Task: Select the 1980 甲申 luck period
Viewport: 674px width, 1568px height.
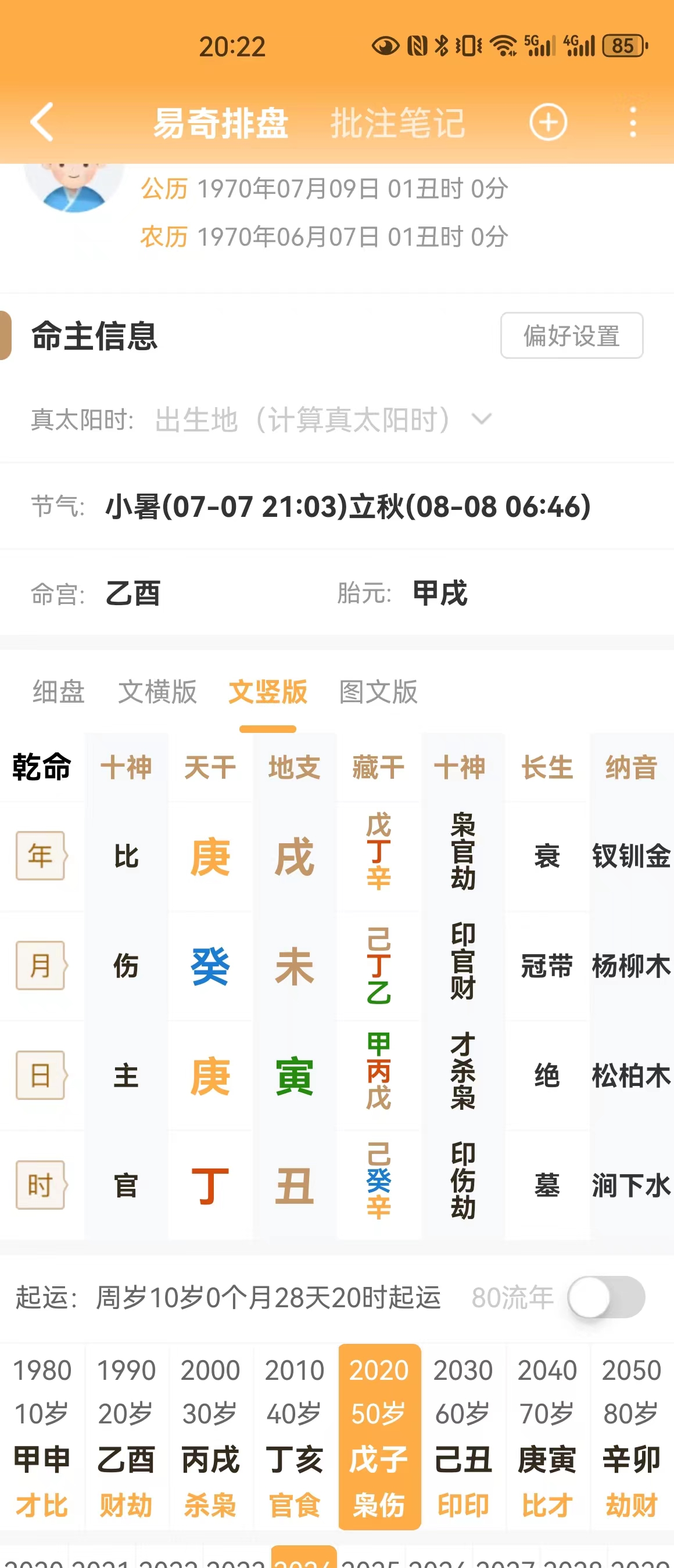Action: point(42,1437)
